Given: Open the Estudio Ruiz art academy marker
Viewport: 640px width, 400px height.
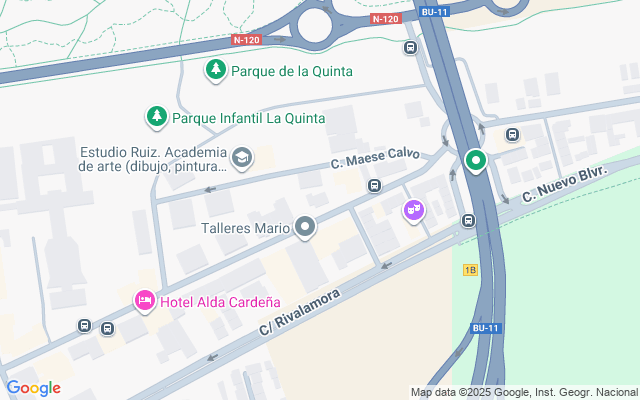Looking at the screenshot, I should tap(242, 157).
